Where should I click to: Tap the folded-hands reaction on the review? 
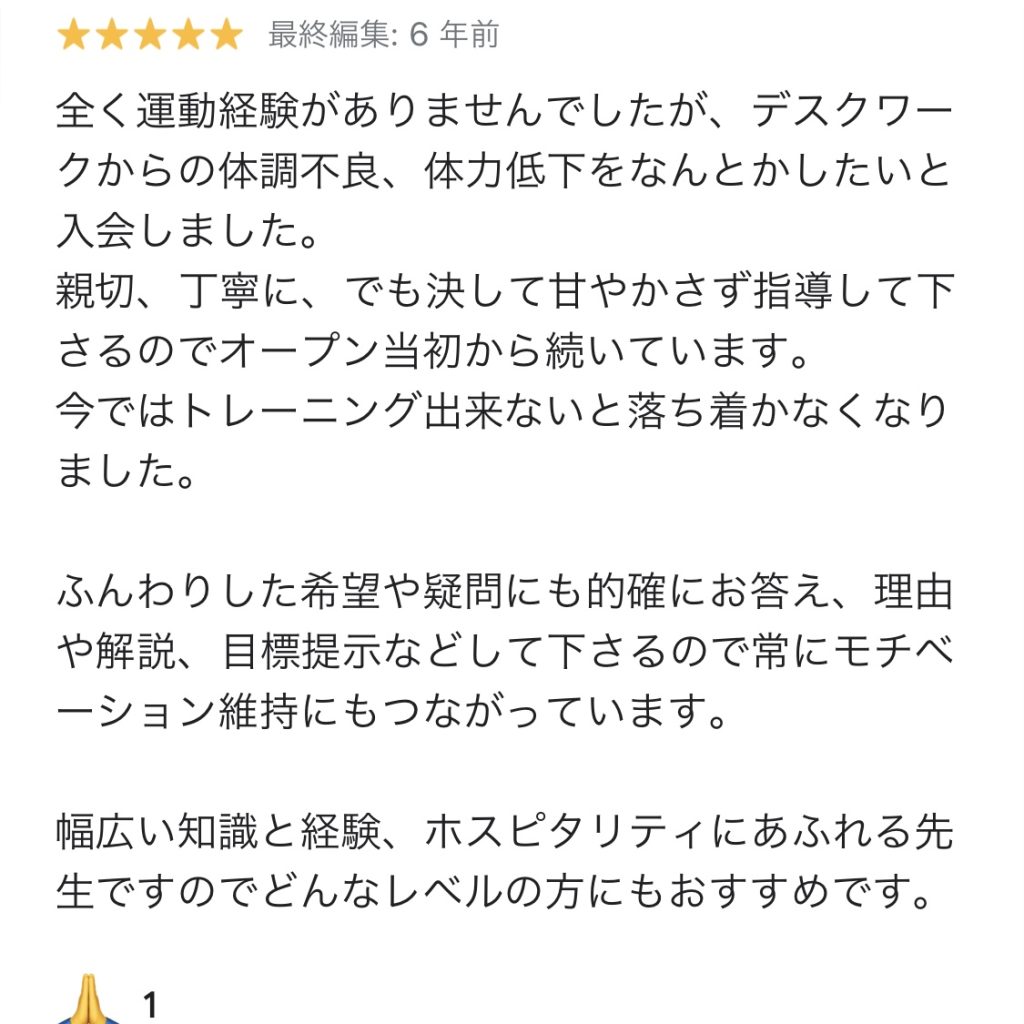pyautogui.click(x=88, y=1000)
